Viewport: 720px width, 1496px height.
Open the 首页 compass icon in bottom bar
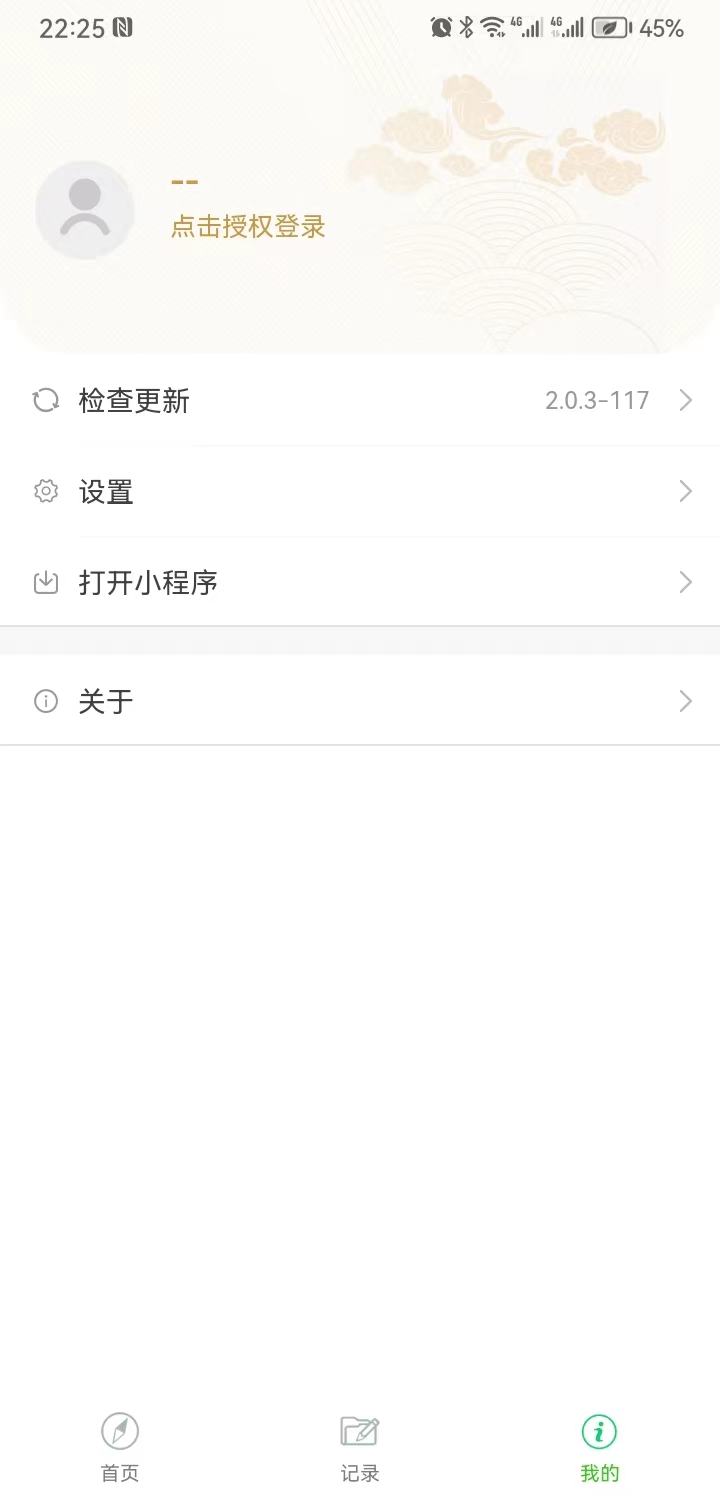(x=119, y=1431)
